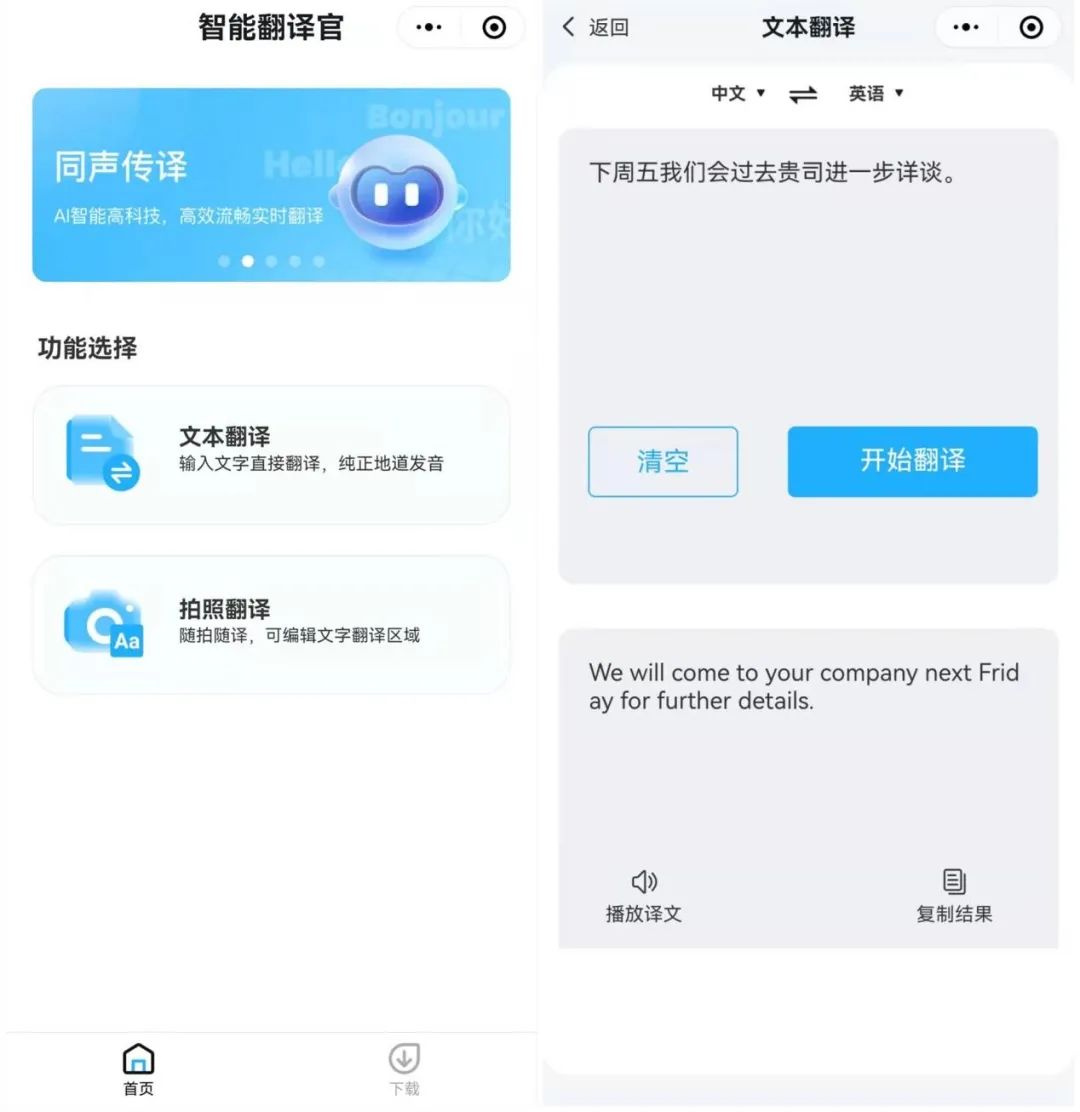Tap 返回 to go back
Viewport: 1080px width, 1112px height.
pos(595,27)
